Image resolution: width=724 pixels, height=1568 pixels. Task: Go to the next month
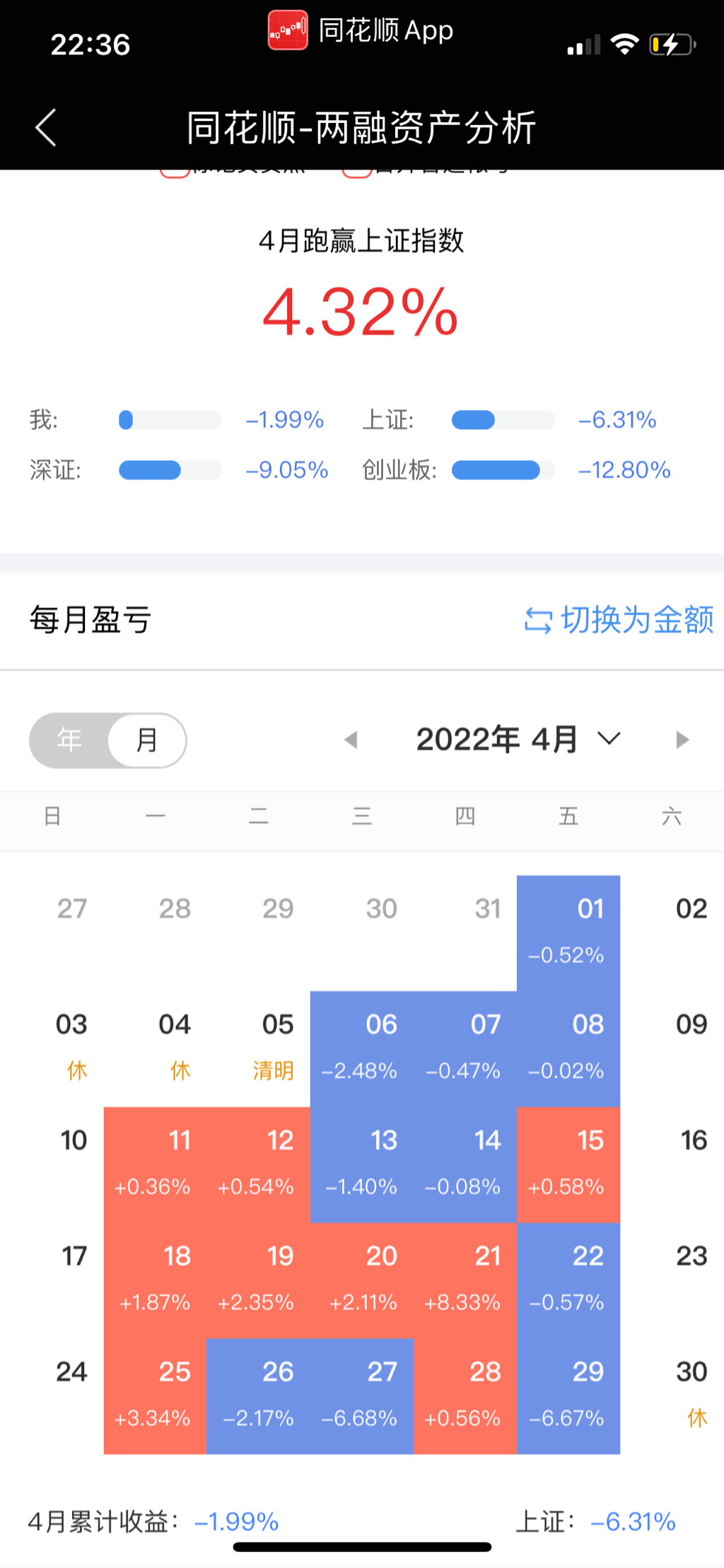click(682, 740)
